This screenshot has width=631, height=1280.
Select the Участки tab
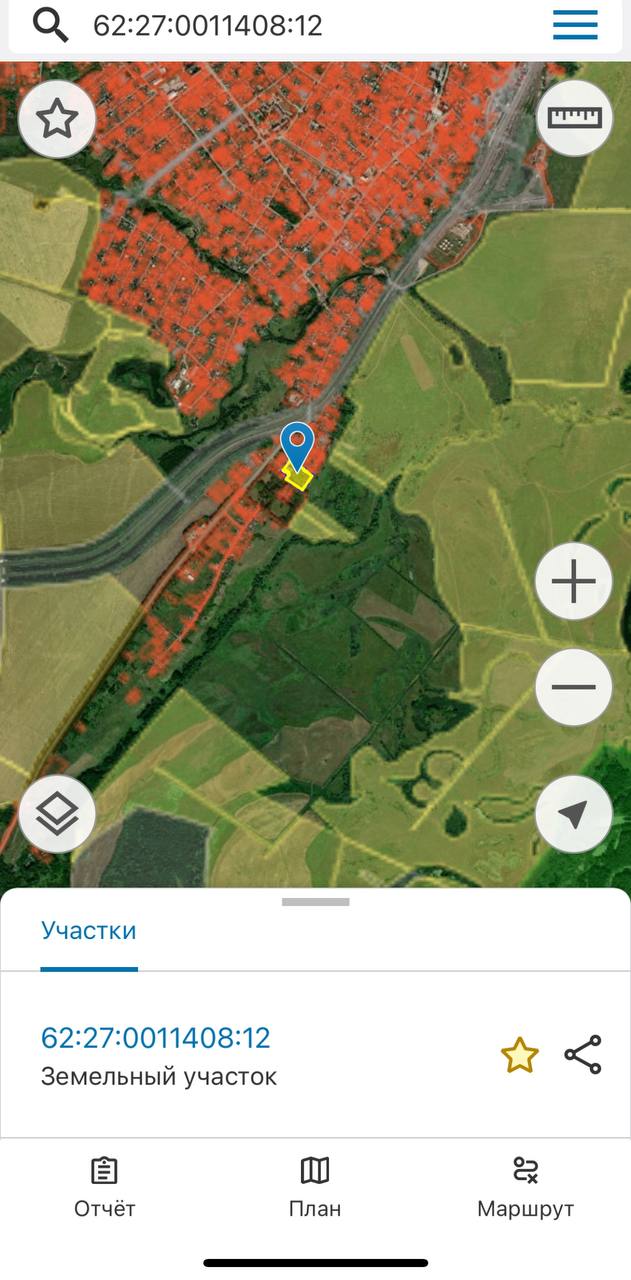[89, 931]
